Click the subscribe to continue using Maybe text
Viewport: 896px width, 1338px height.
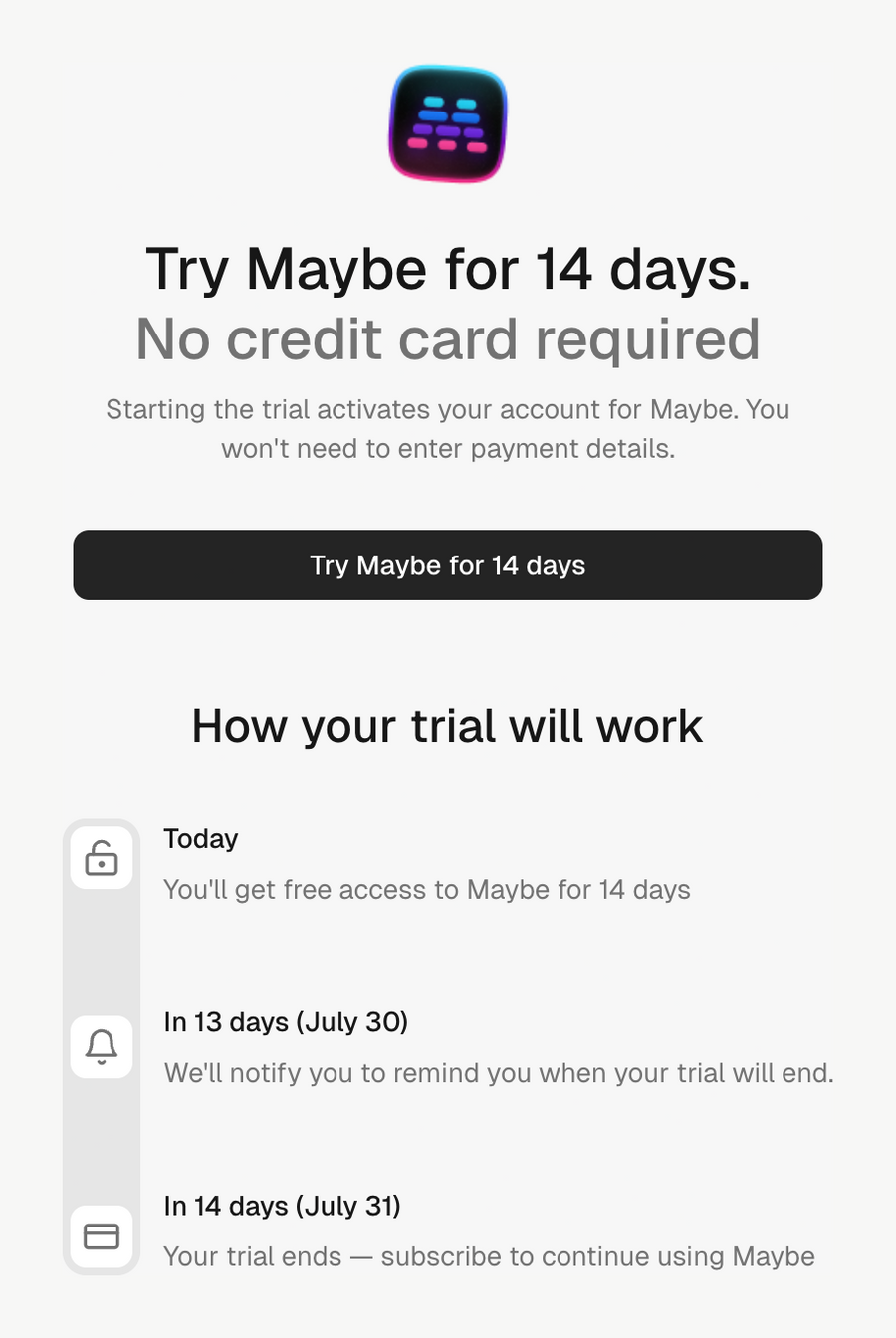tap(489, 1256)
